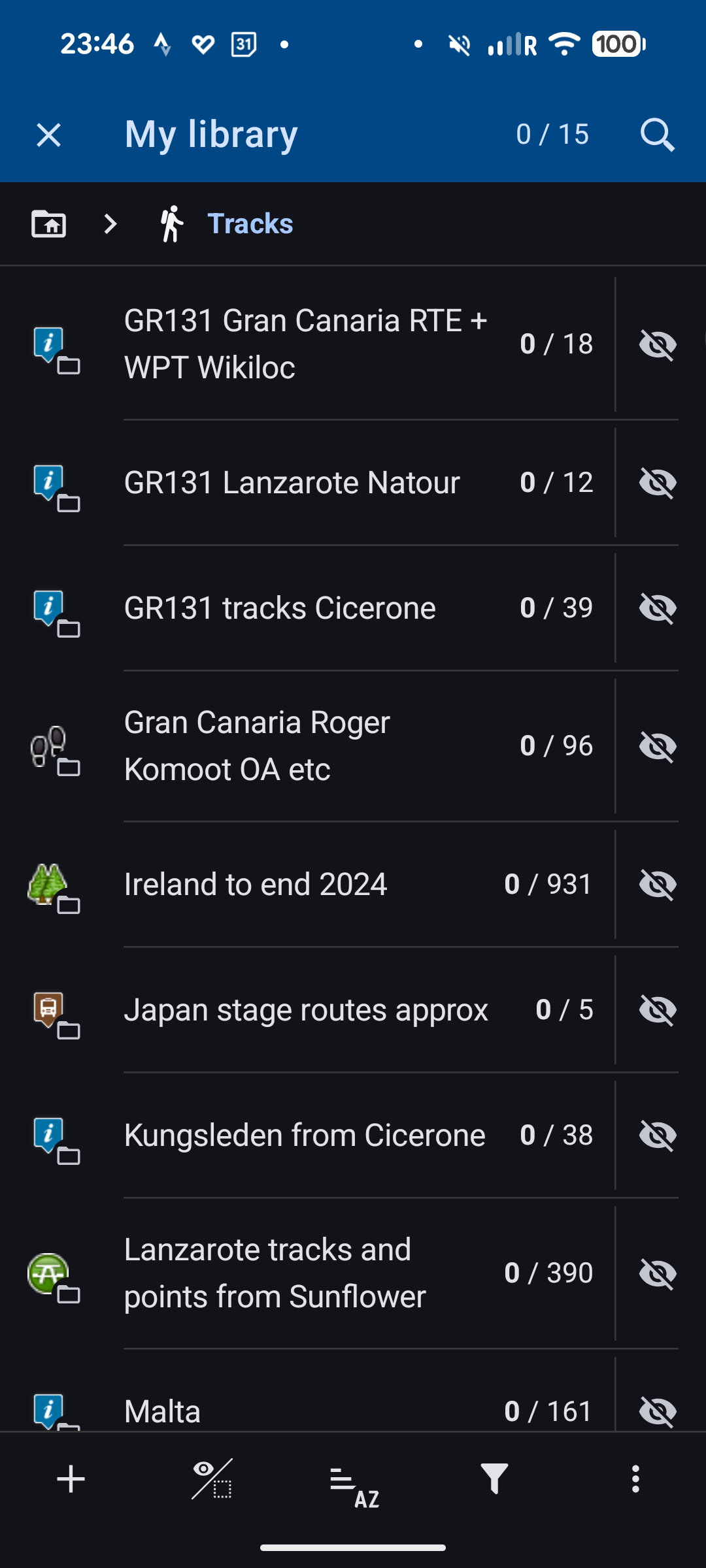Open the Ireland to end 2024 folder

256,885
